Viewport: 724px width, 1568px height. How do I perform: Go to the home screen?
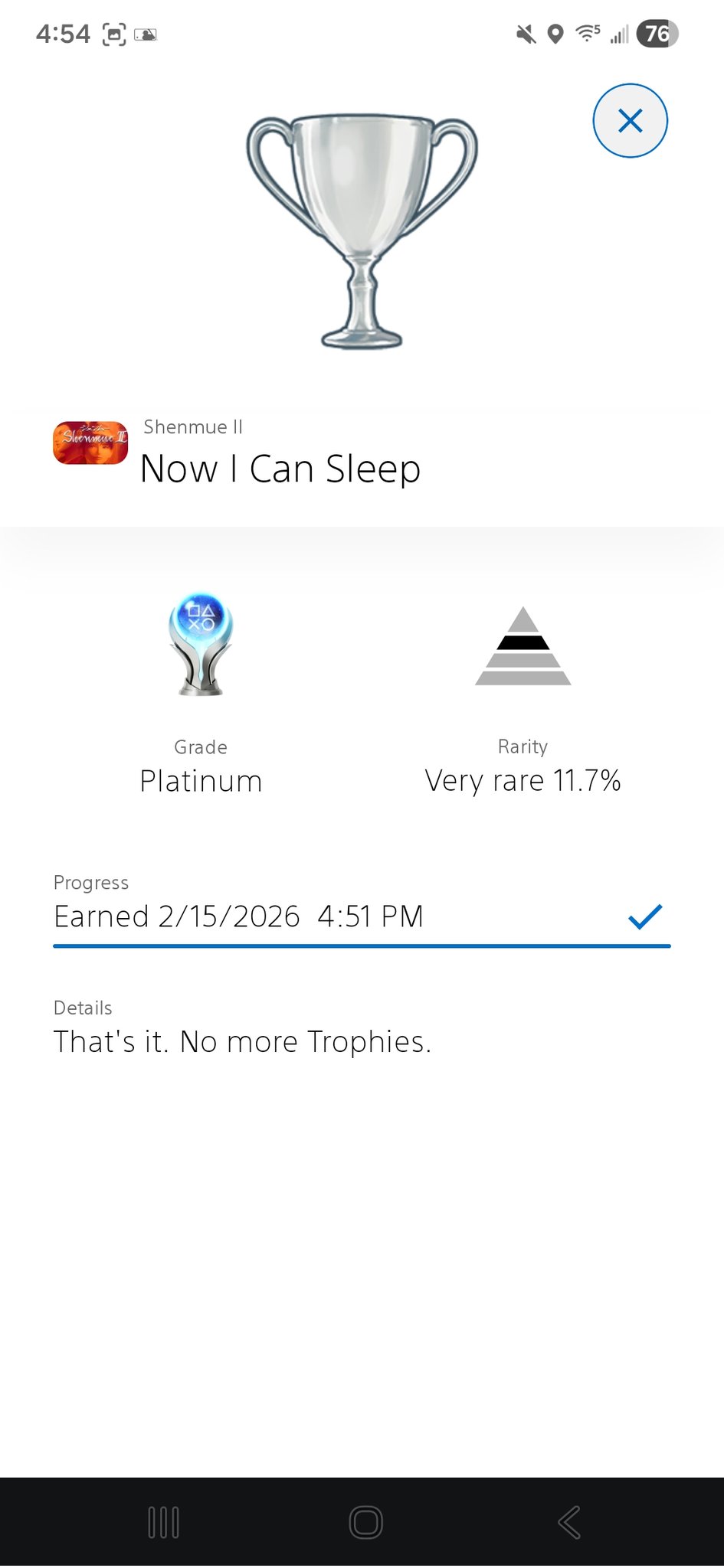(365, 1522)
